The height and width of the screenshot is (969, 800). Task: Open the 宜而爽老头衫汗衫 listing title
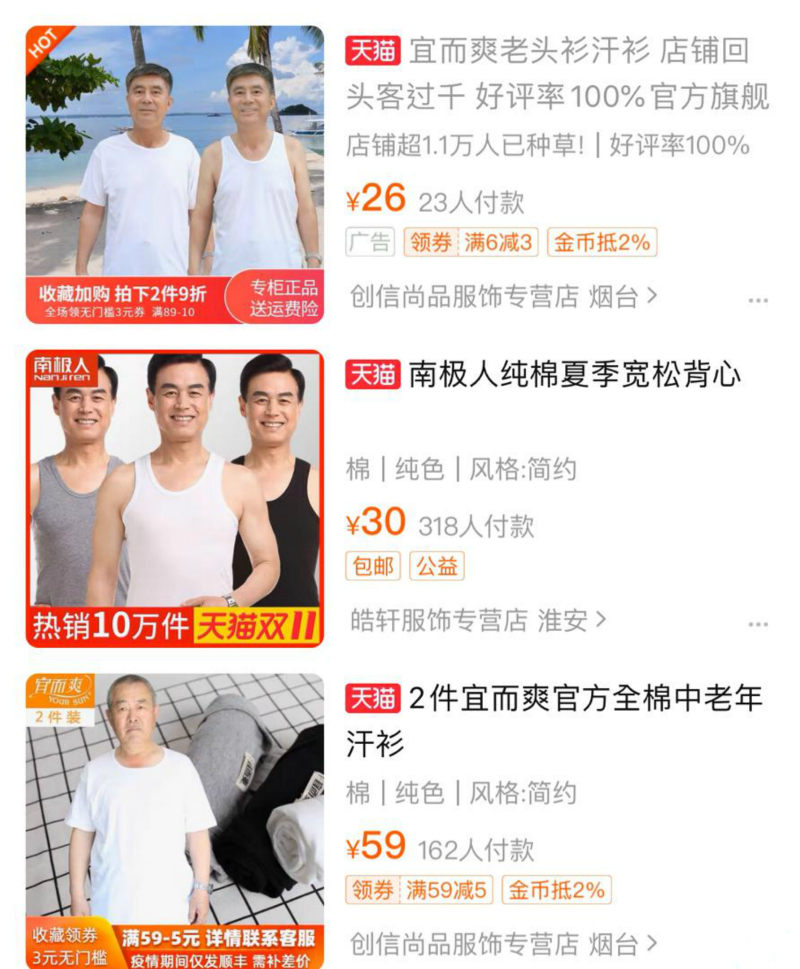pos(557,73)
